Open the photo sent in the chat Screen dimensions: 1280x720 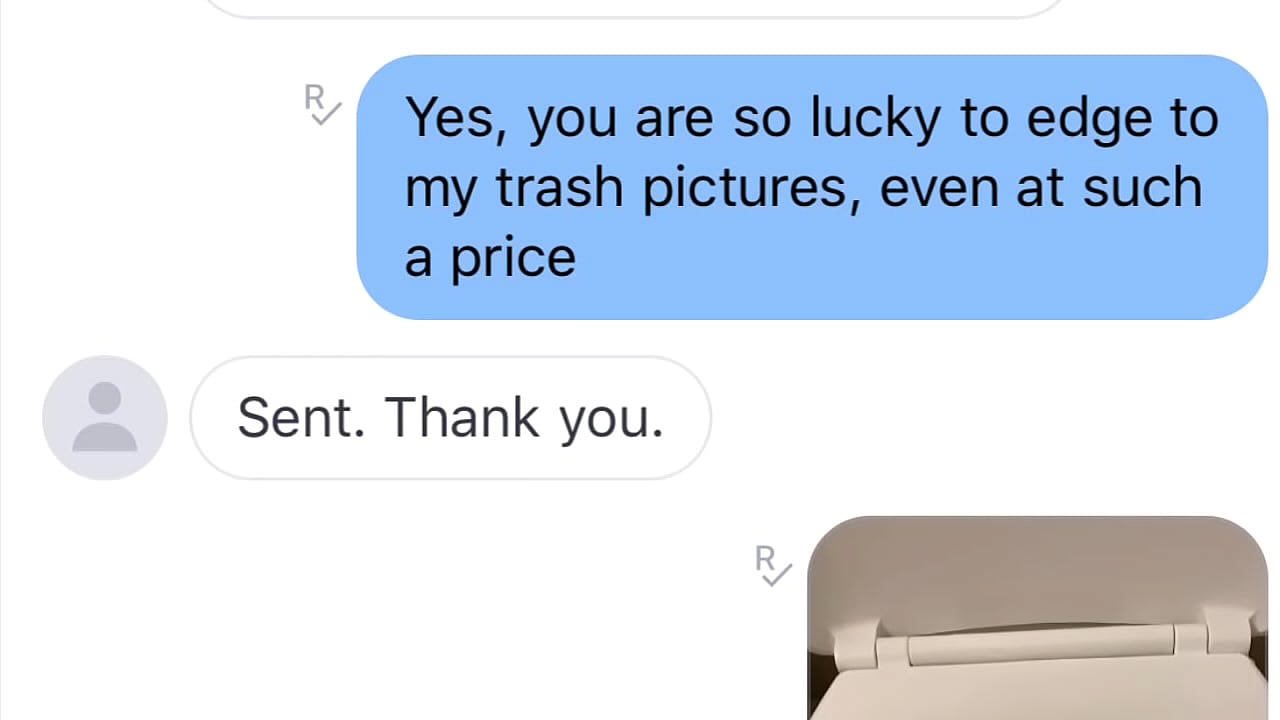[x=1037, y=618]
